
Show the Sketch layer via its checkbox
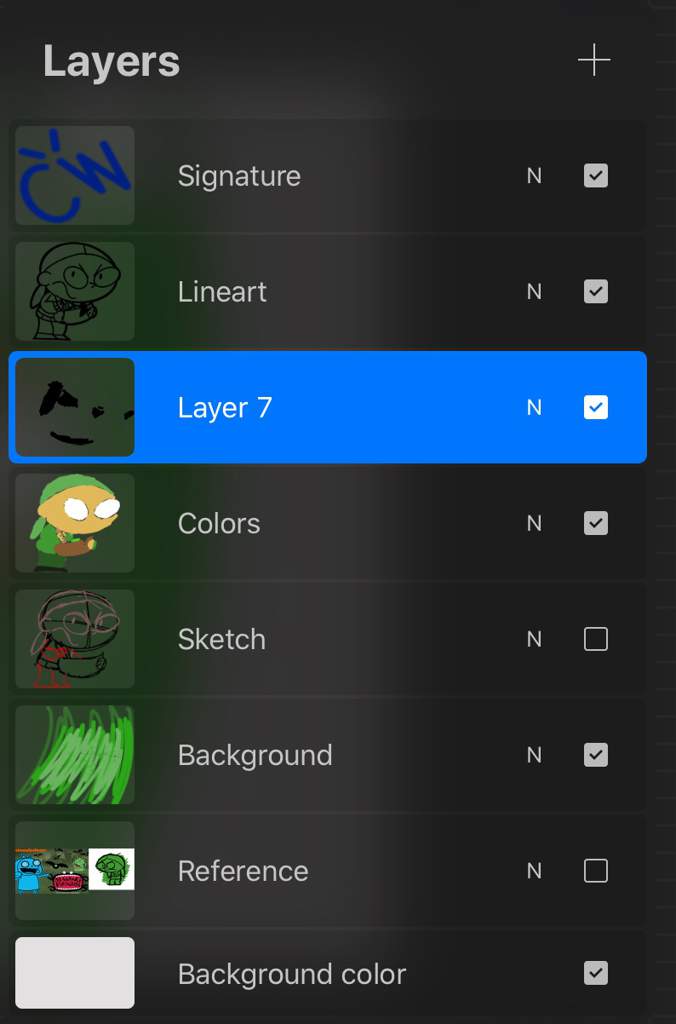(596, 639)
